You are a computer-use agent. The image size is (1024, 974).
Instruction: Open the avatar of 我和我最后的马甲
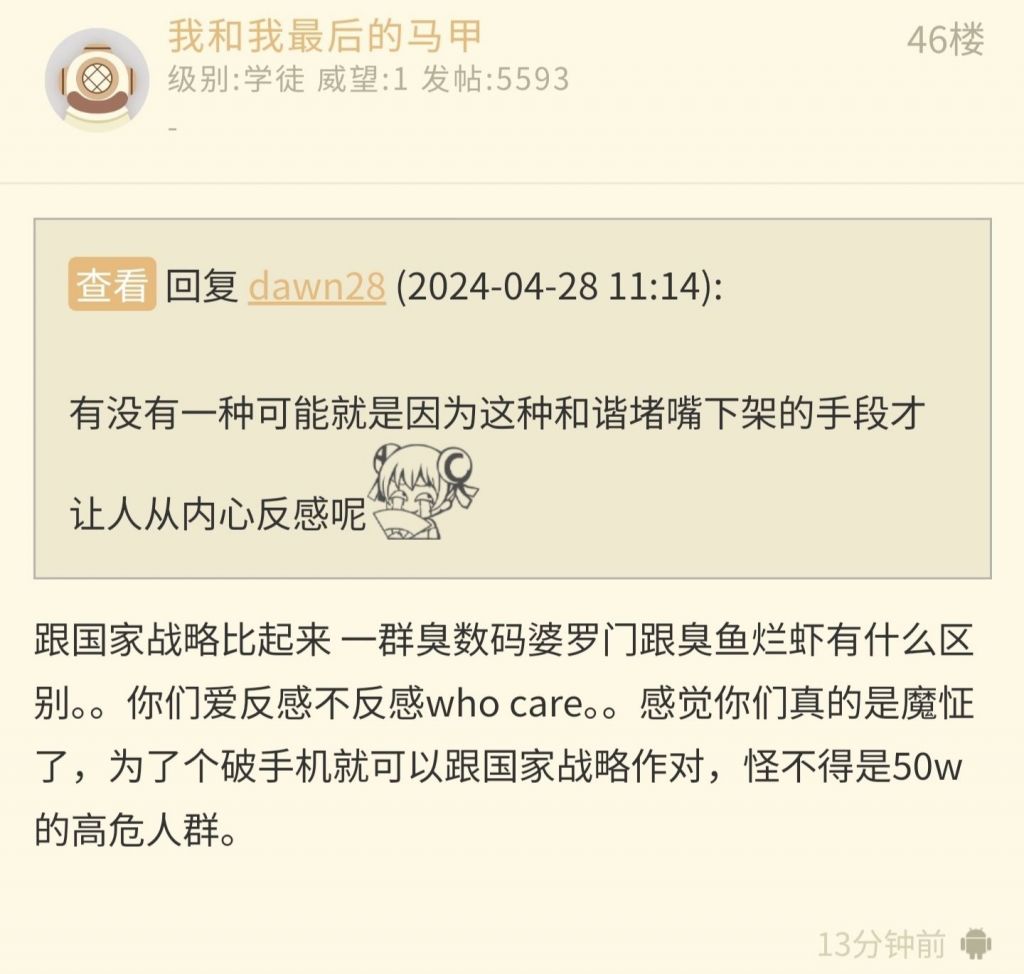click(97, 79)
